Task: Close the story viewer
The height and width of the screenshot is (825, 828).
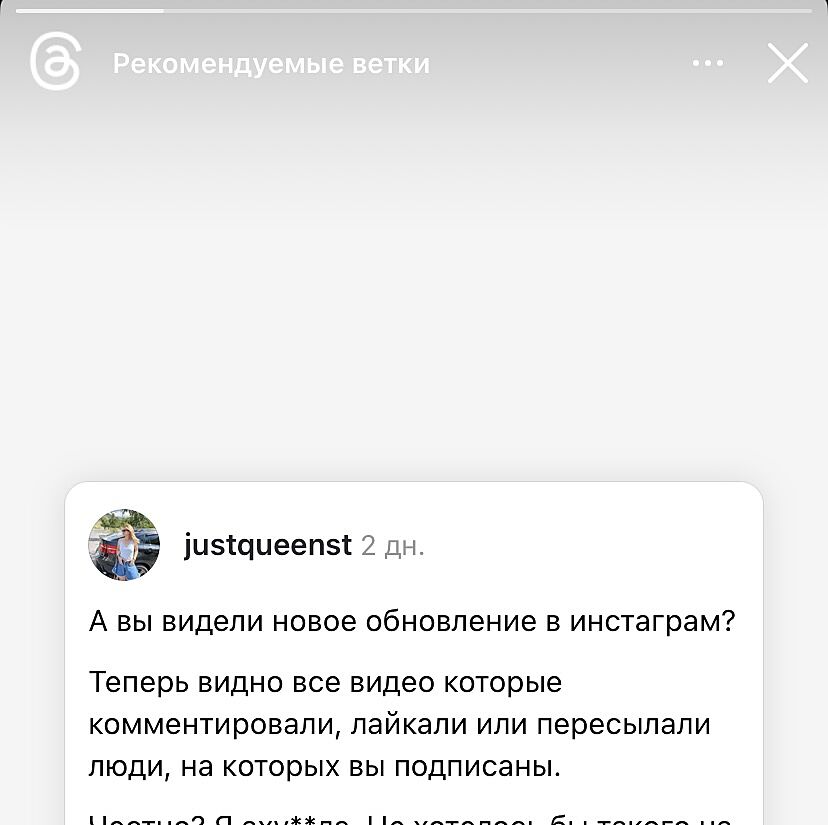Action: [x=787, y=64]
